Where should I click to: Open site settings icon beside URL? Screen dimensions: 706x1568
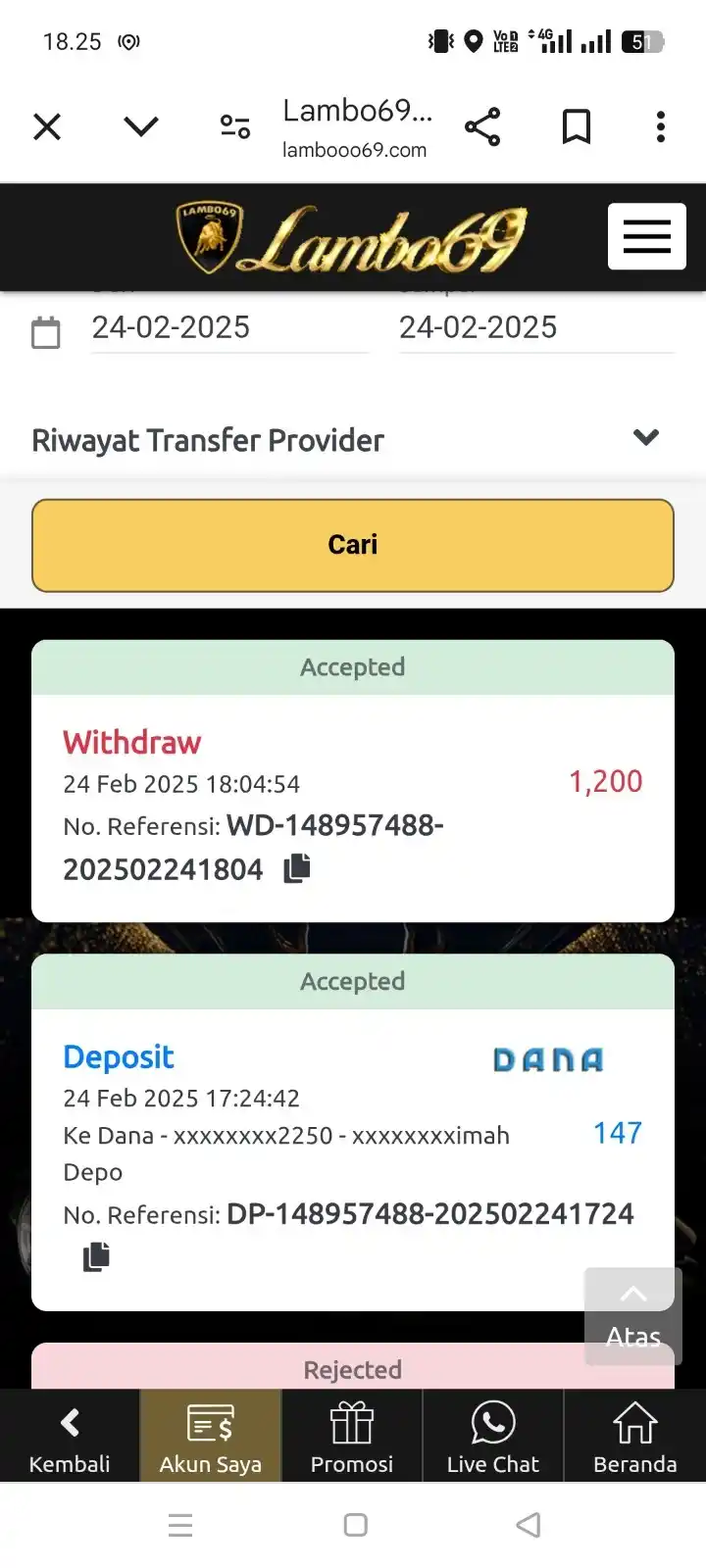click(x=235, y=126)
